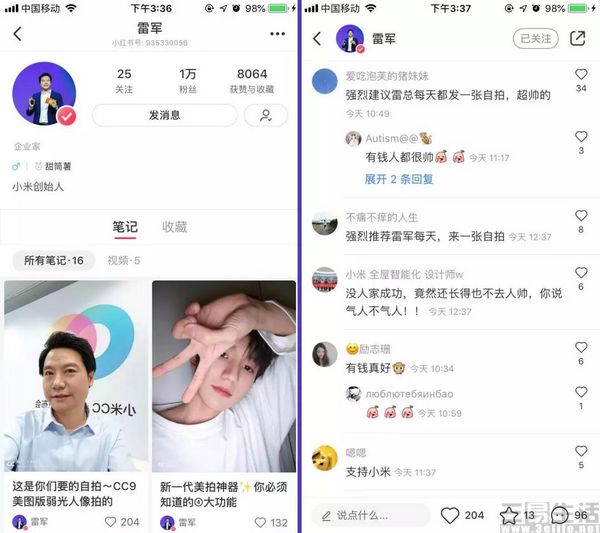Bookmark the note with the star icon
This screenshot has width=600, height=533.
(509, 515)
